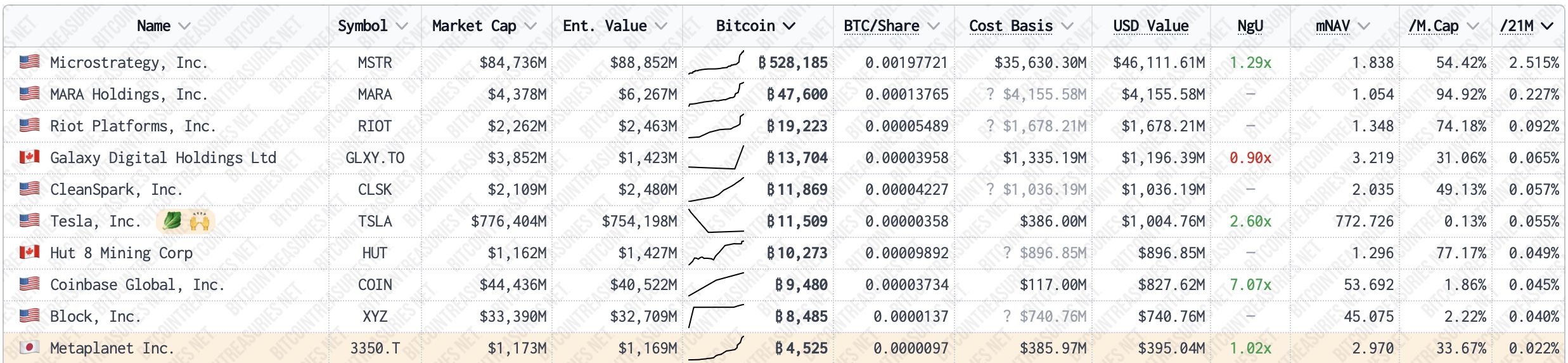
Task: Open the Tesla, Inc. row
Action: [95, 221]
